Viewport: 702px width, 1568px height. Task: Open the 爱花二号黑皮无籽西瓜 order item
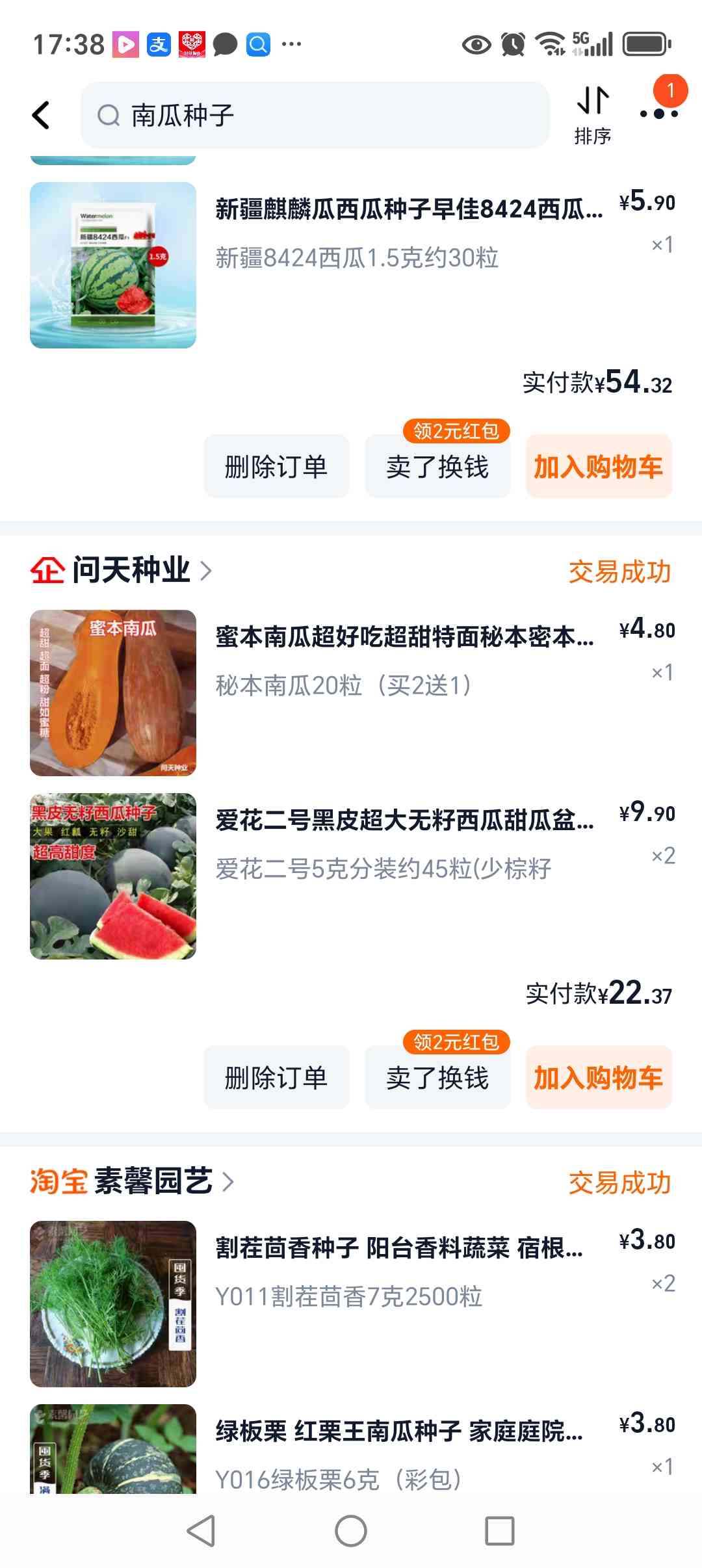point(351,876)
